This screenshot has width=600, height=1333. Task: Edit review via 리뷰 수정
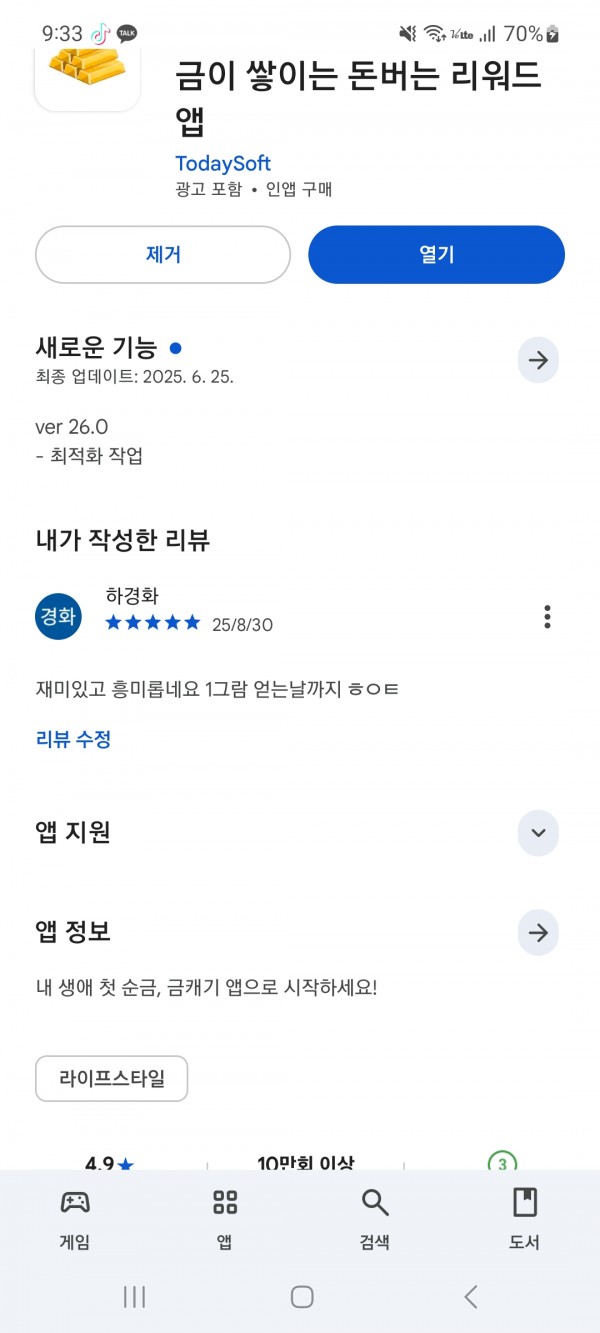pos(73,739)
